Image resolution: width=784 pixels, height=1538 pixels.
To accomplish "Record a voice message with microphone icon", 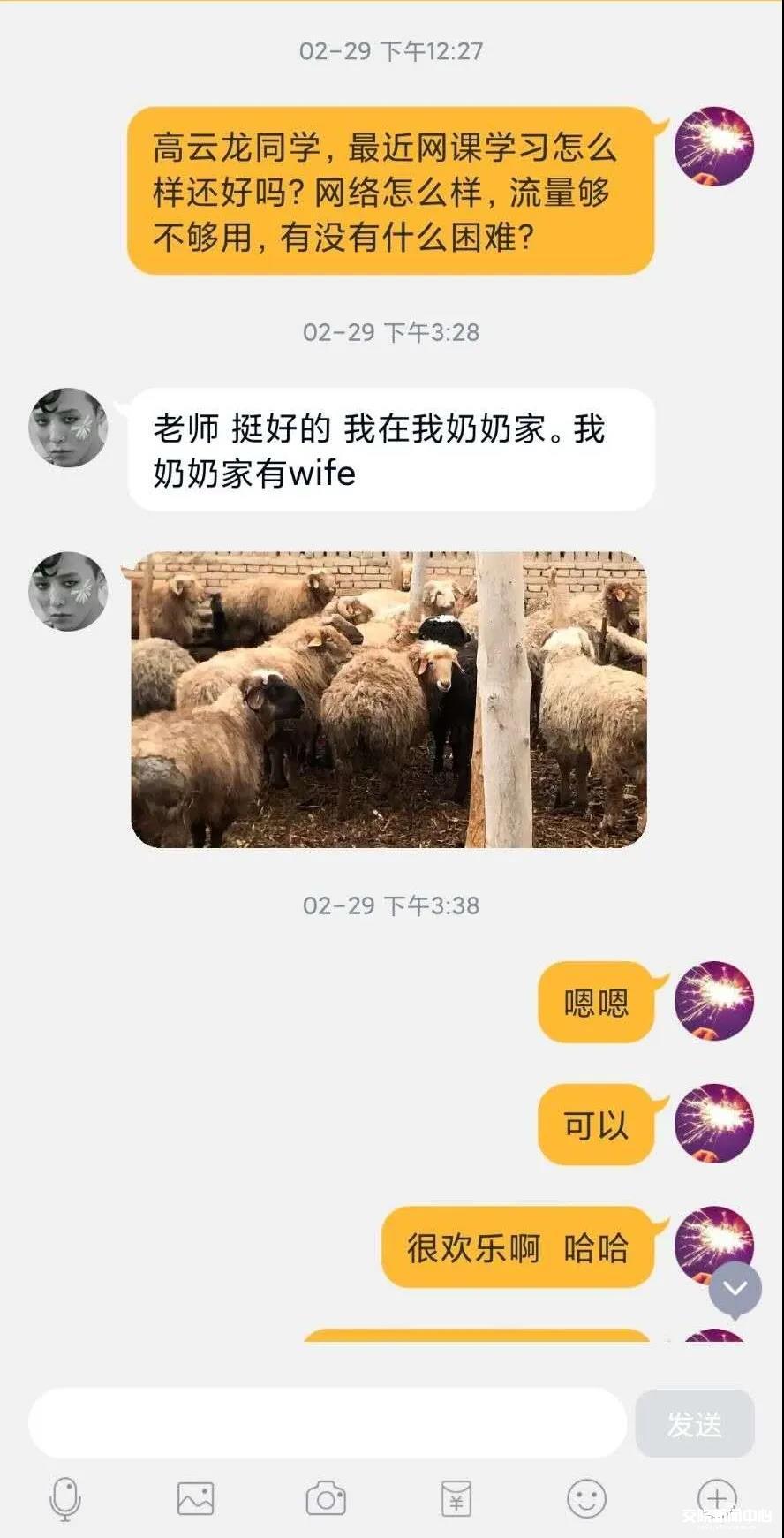I will [x=65, y=1499].
